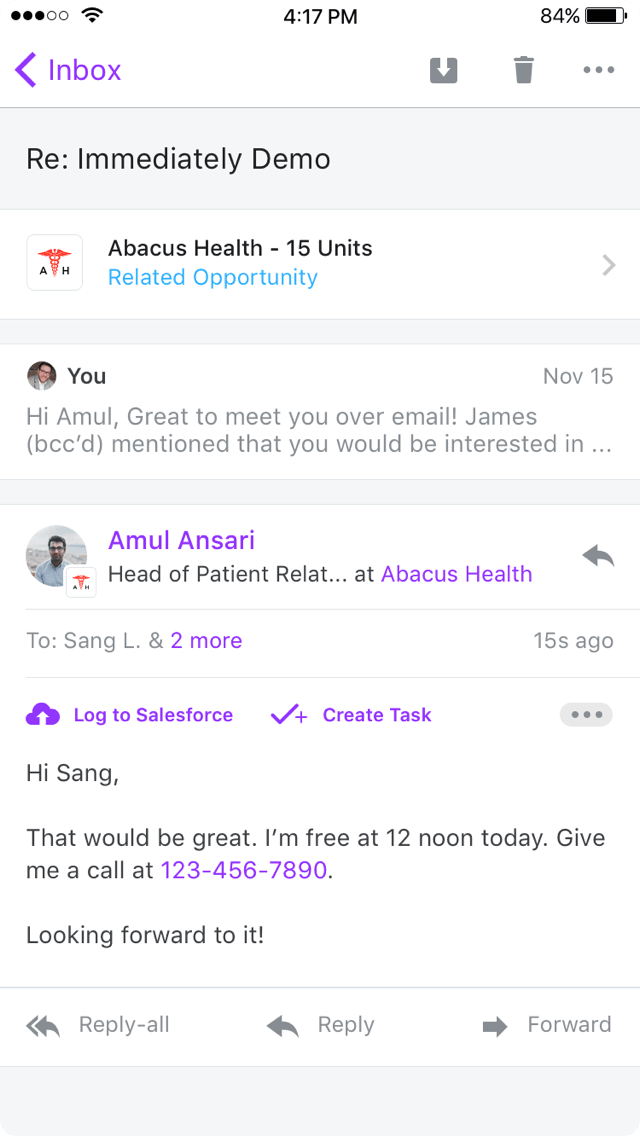Image resolution: width=640 pixels, height=1136 pixels.
Task: Open the top bar overflow menu
Action: tap(598, 70)
